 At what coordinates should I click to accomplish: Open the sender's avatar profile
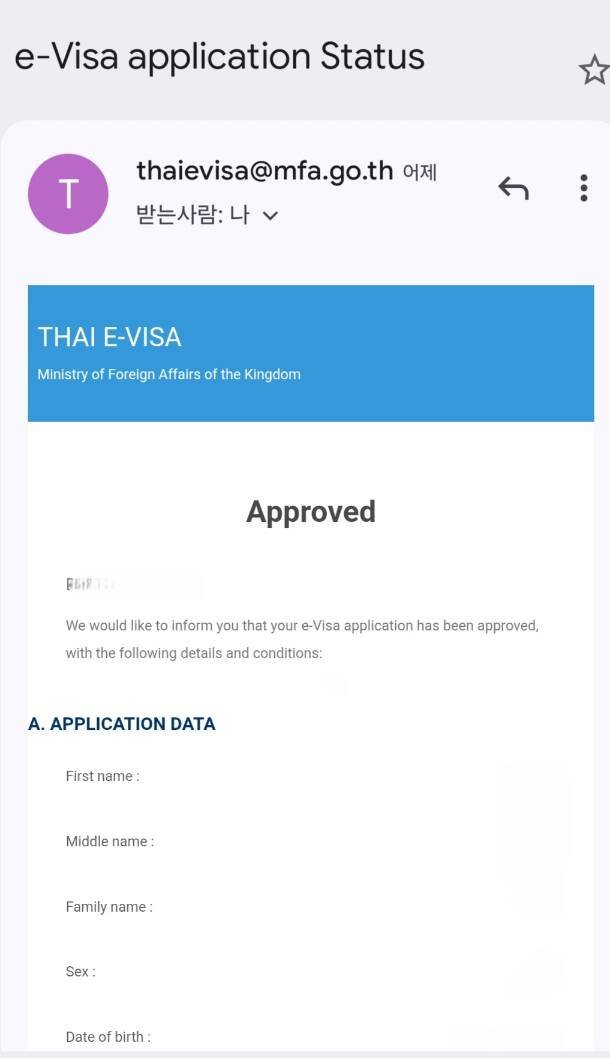click(68, 194)
